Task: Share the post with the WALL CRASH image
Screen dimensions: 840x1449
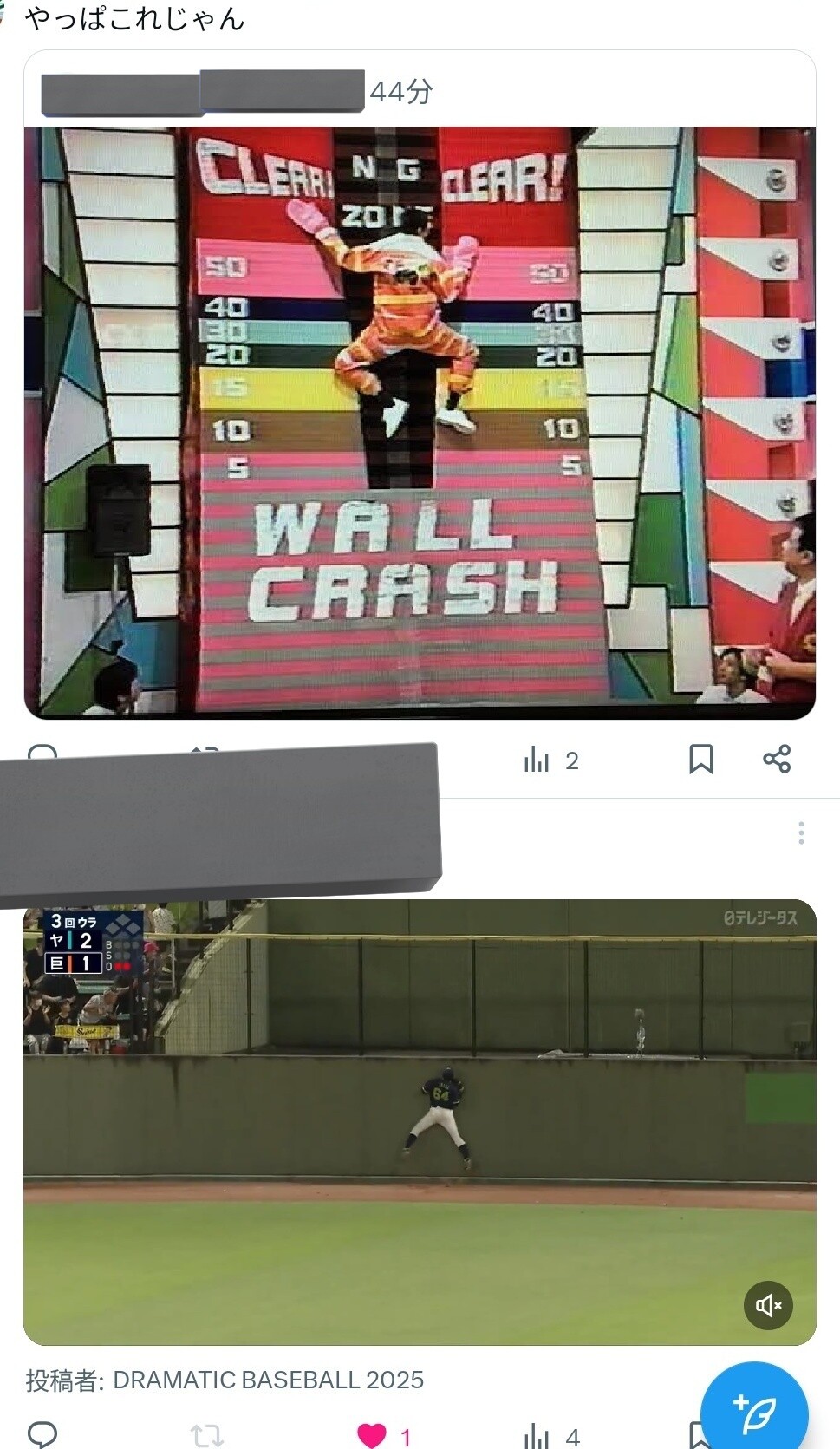Action: click(777, 760)
